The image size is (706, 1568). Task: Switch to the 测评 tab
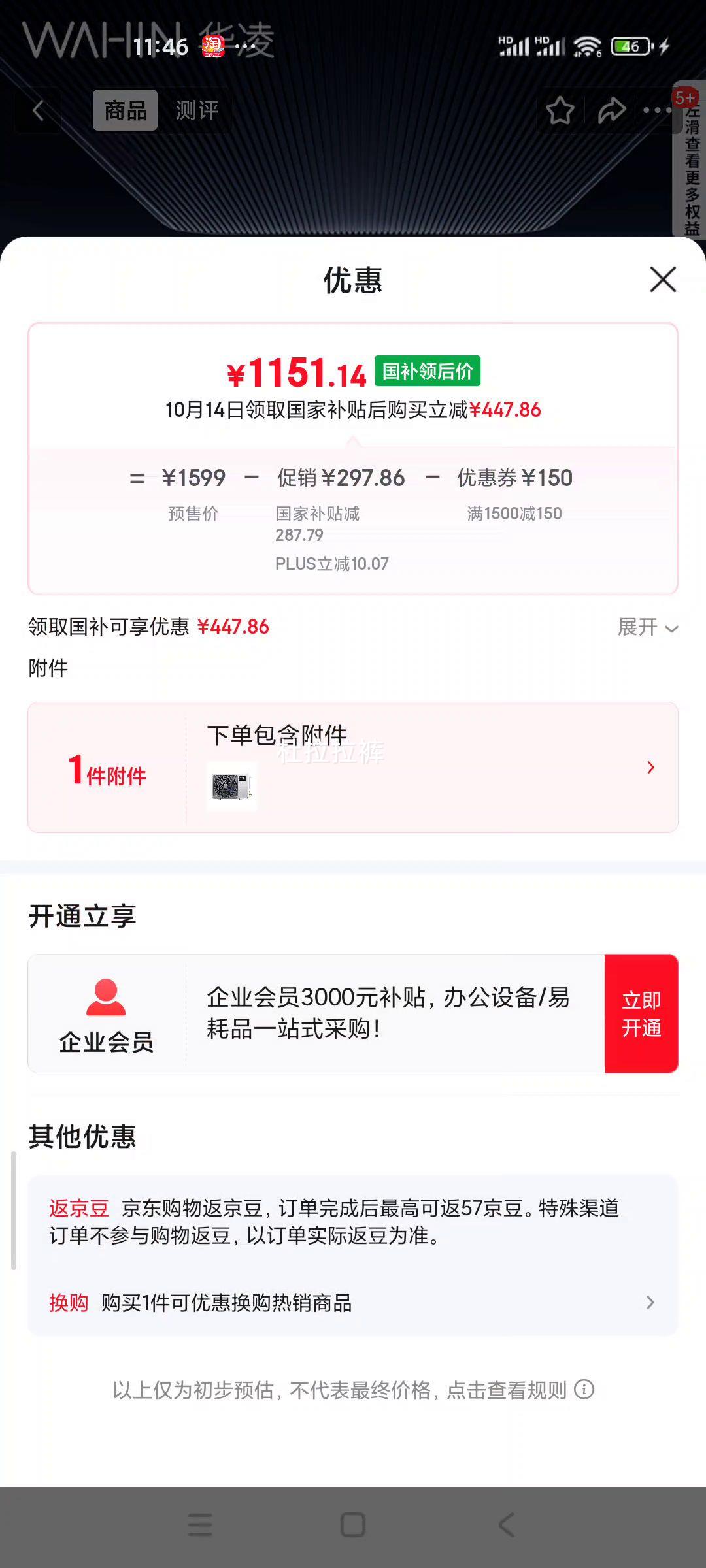point(197,110)
